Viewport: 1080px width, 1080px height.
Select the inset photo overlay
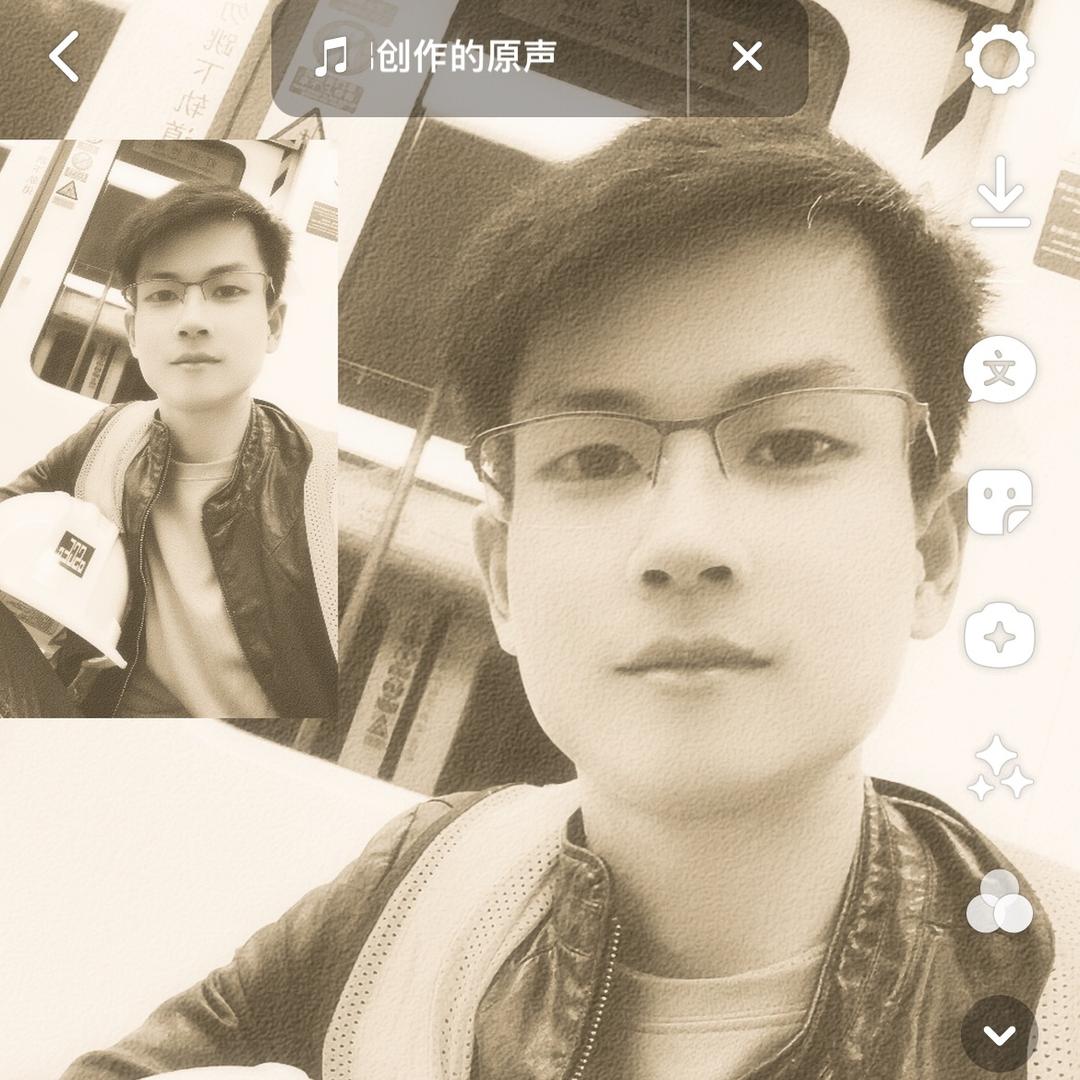168,428
